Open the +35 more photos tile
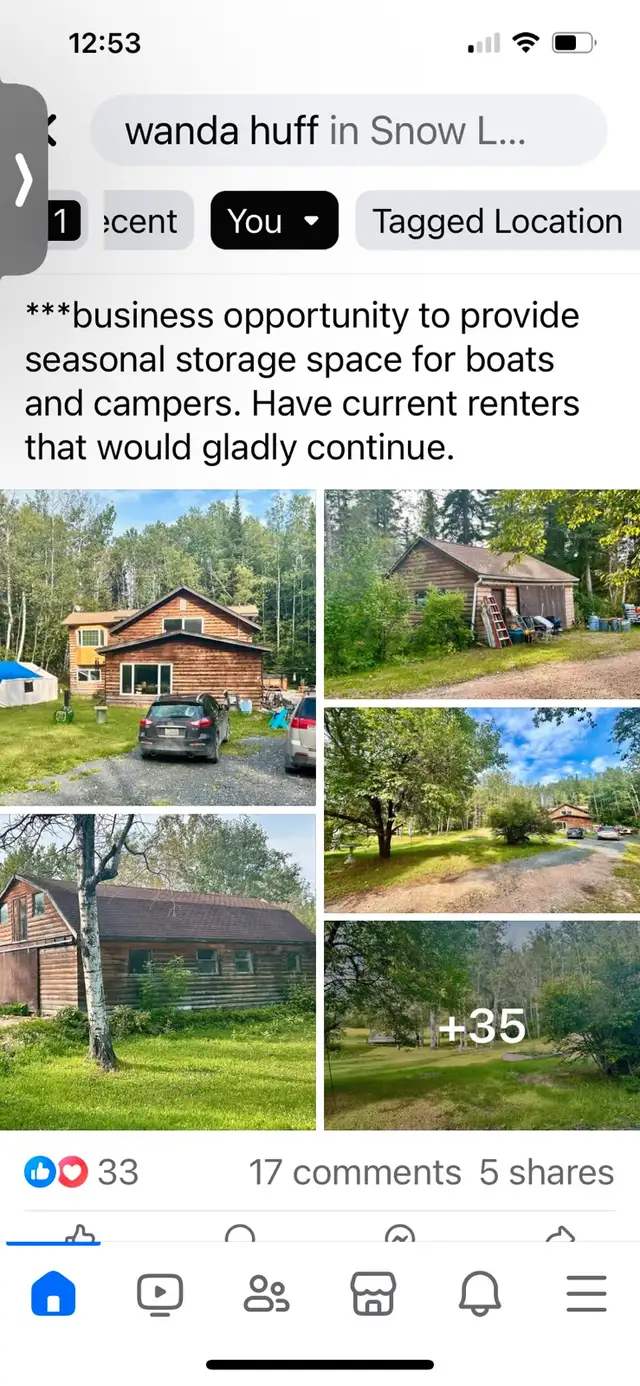The image size is (640, 1386). coord(482,1026)
